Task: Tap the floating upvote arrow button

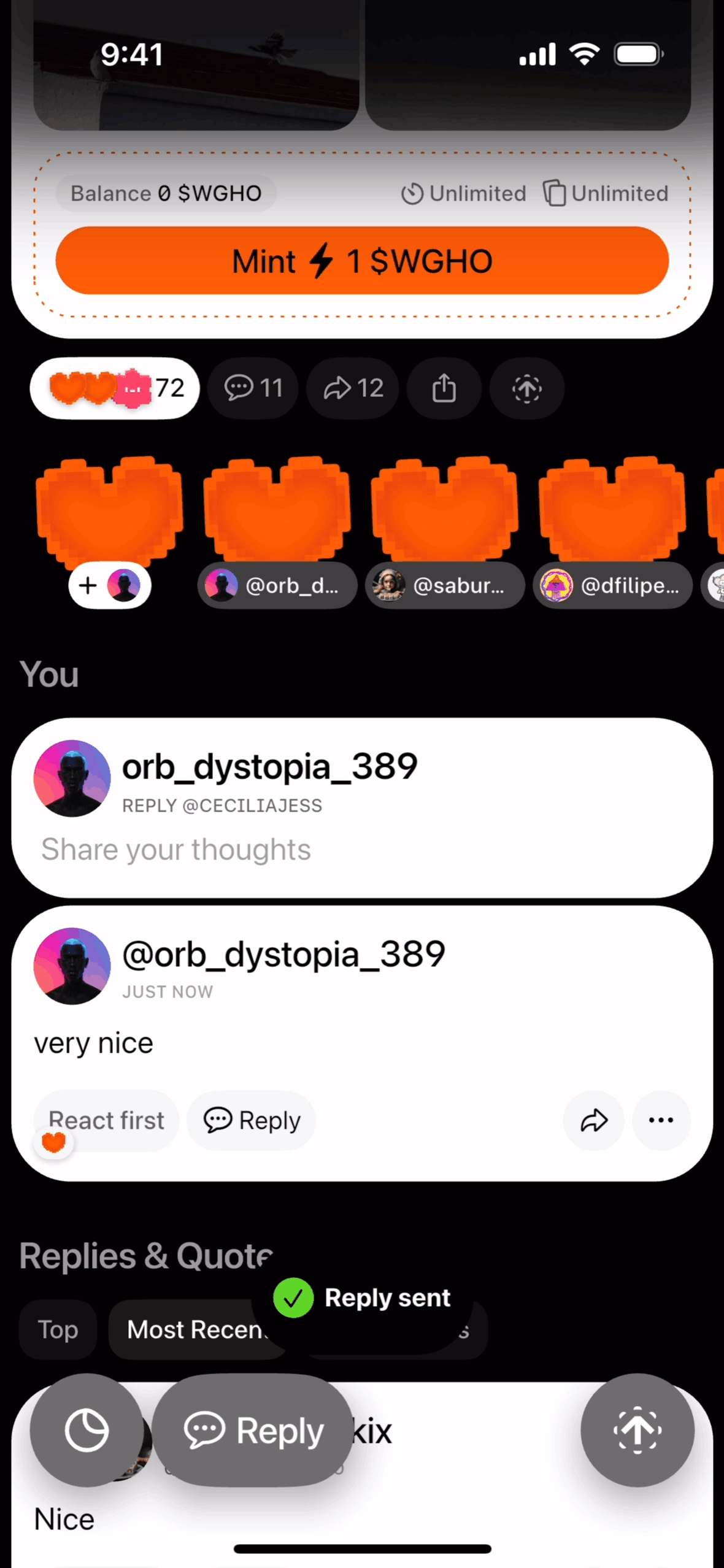Action: pos(637,1430)
